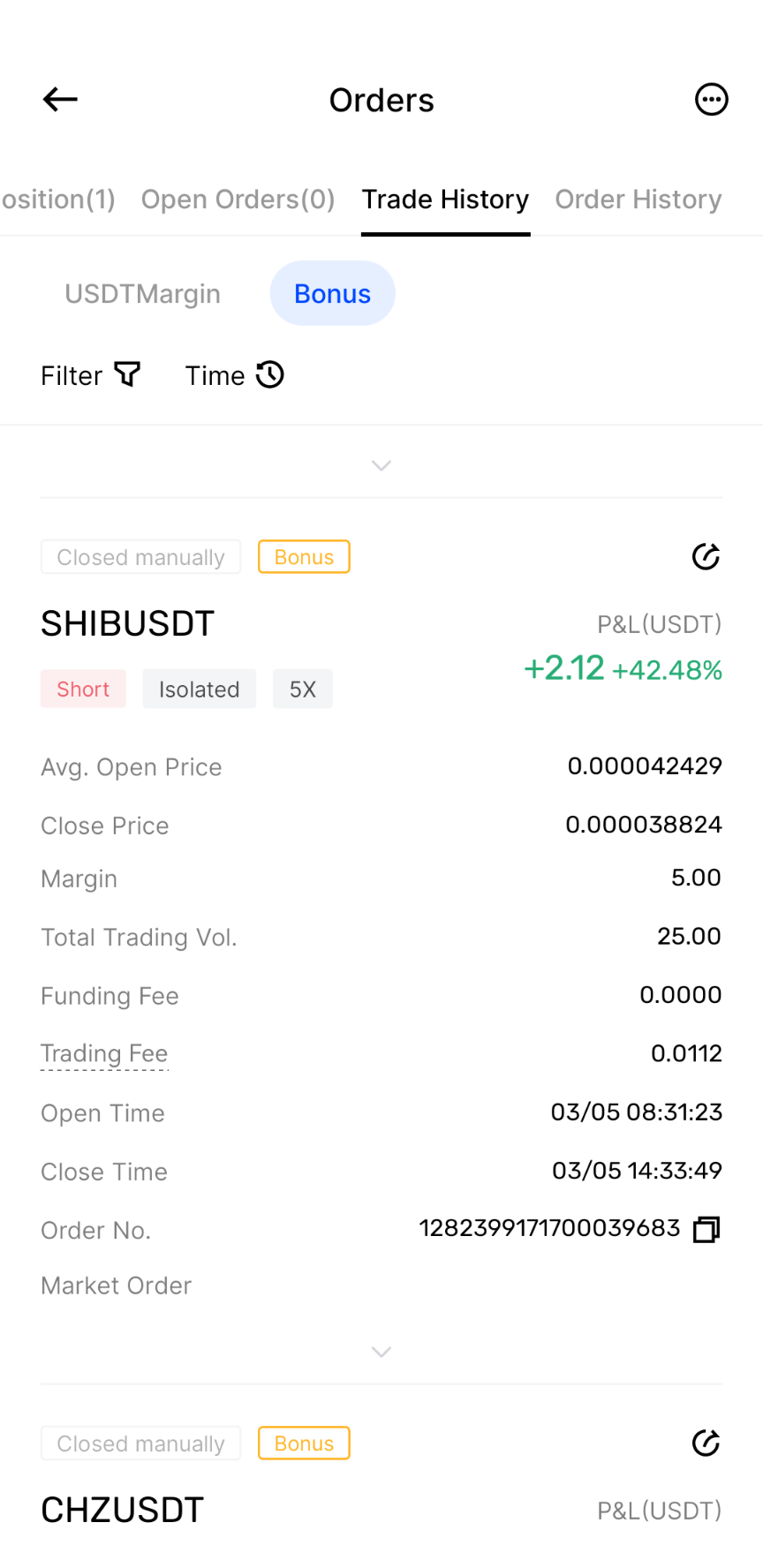Open the Filter options
This screenshot has width=763, height=1568.
click(90, 375)
